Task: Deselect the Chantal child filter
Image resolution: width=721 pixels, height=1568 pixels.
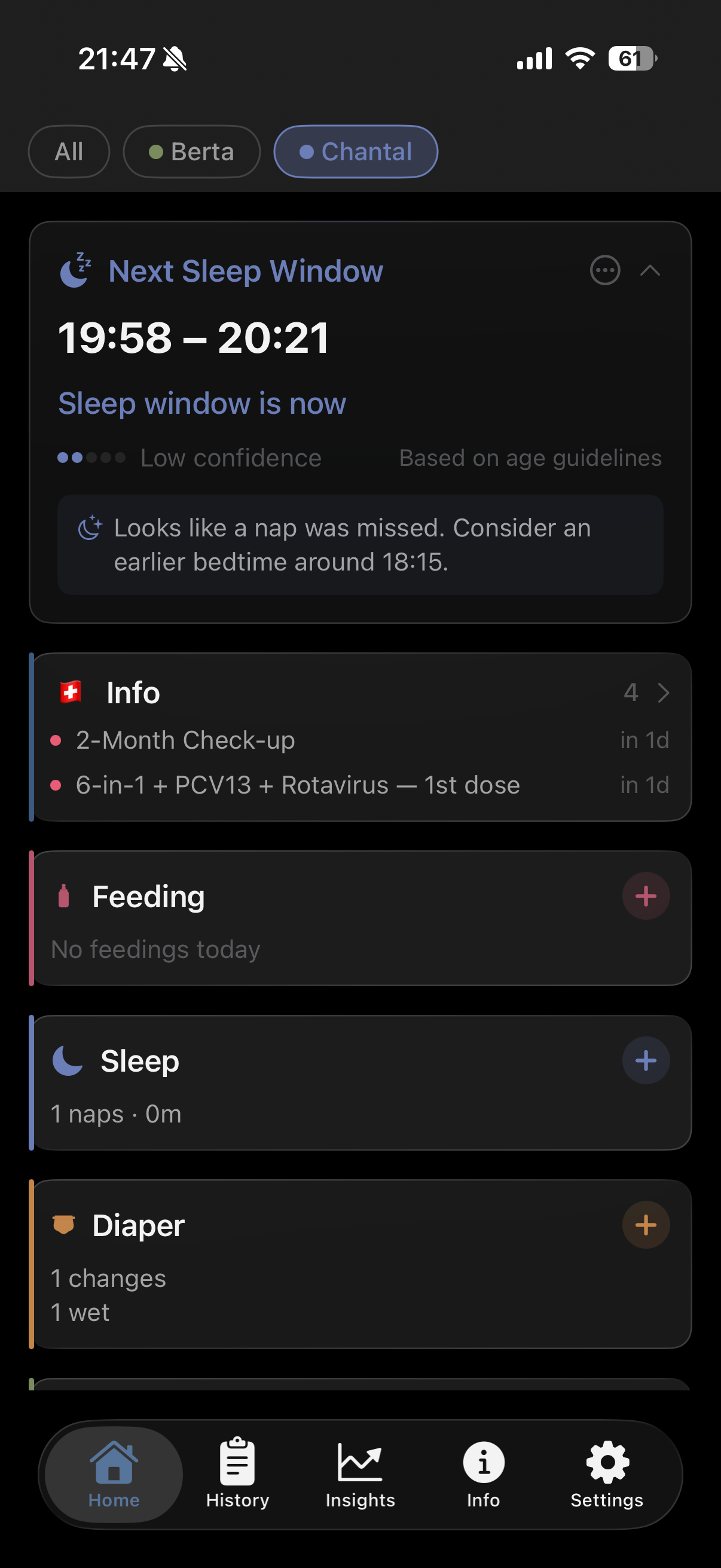Action: click(356, 151)
